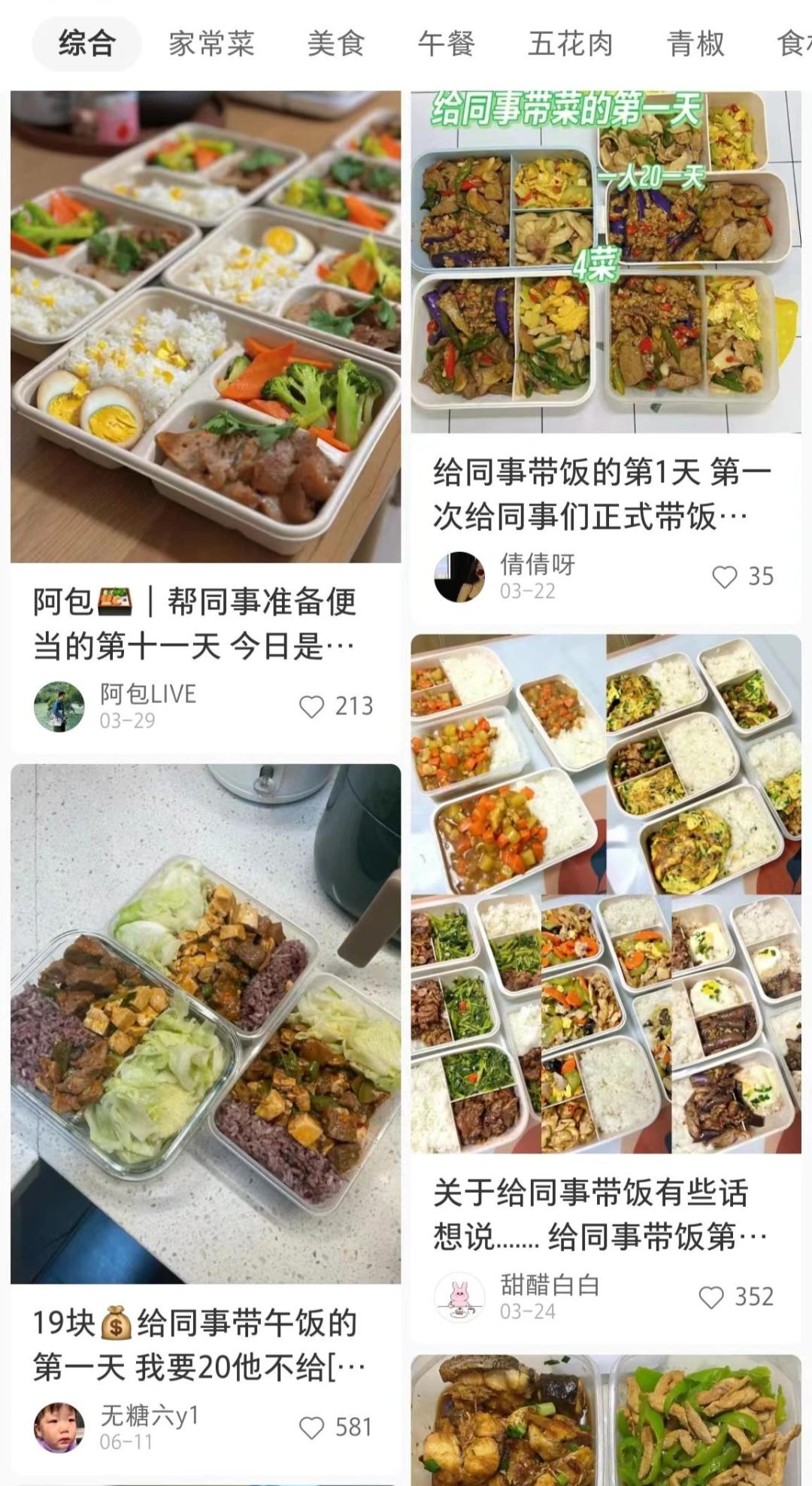Viewport: 812px width, 1486px height.
Task: Select the 美食 category tab
Action: (335, 44)
